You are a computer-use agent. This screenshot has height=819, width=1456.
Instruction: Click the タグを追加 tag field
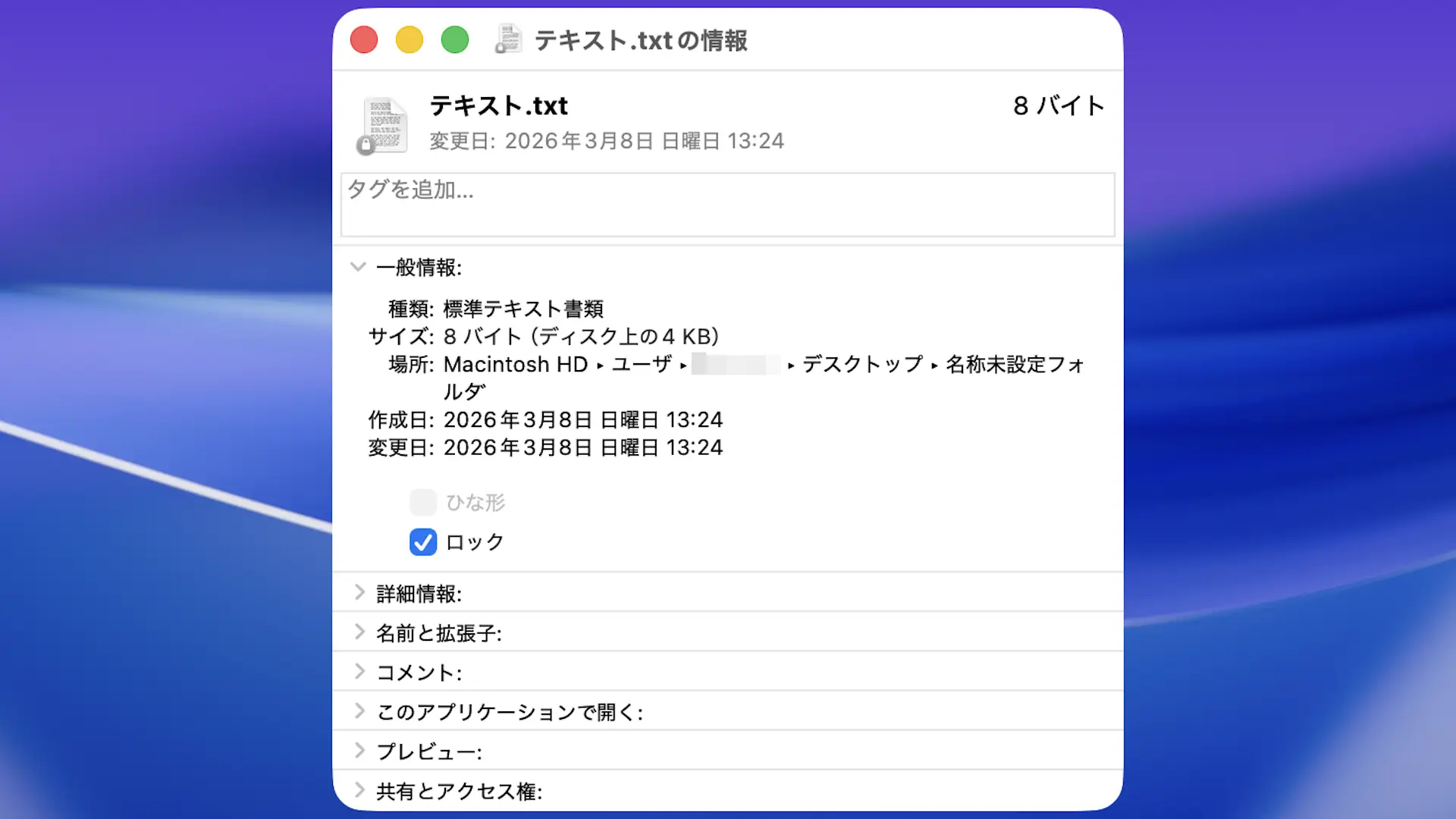[x=726, y=204]
